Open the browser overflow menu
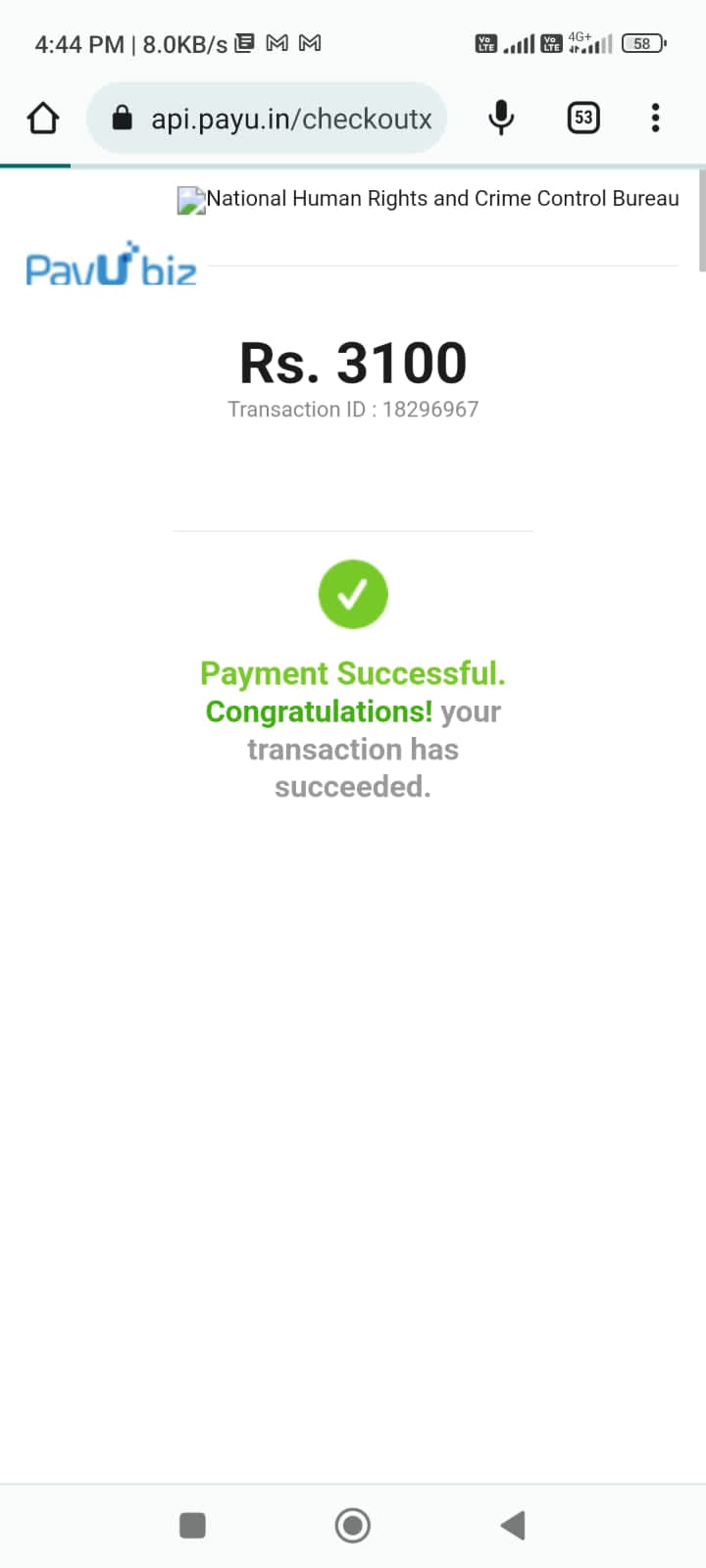This screenshot has height=1568, width=706. 655,119
